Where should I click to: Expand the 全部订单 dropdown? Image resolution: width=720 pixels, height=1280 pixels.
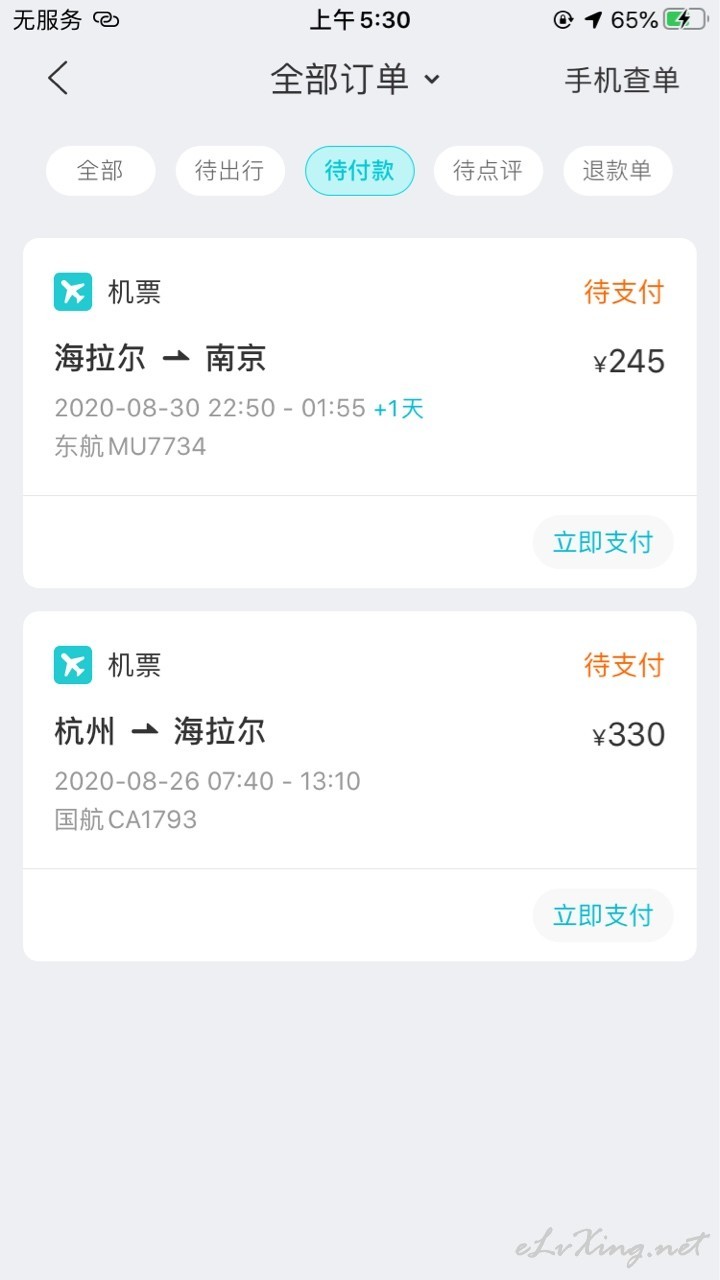[355, 79]
